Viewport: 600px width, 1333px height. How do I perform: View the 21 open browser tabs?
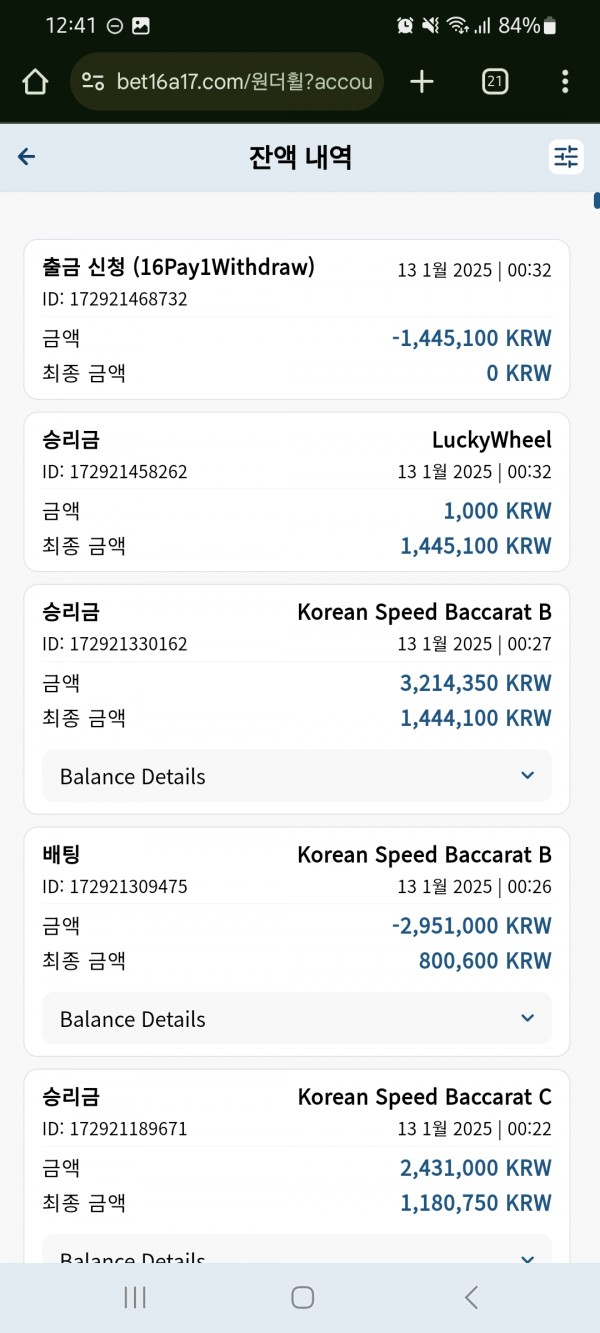(x=494, y=82)
